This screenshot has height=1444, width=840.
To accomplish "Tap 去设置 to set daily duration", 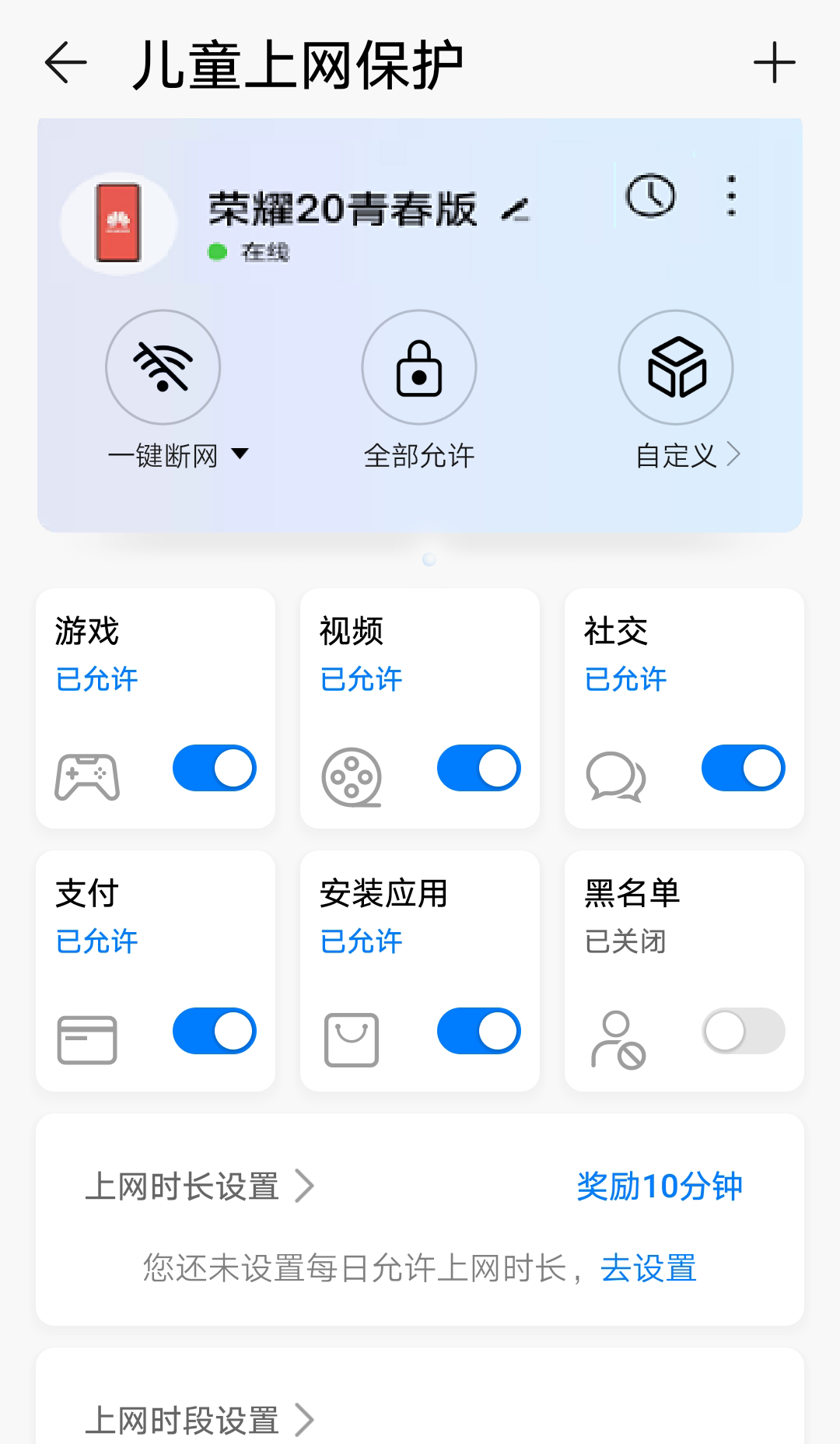I will (x=648, y=1269).
